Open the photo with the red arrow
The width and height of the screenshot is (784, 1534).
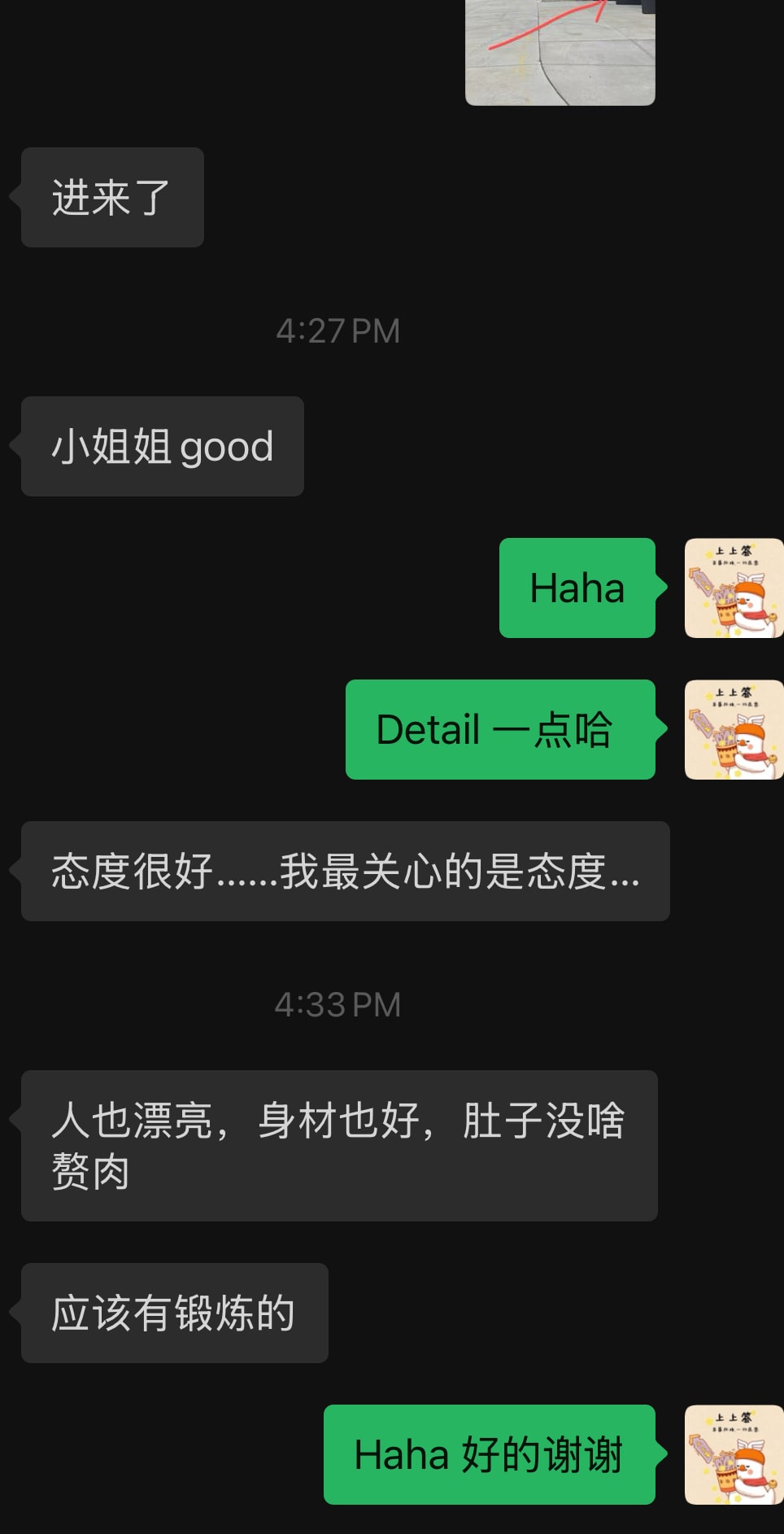coord(560,52)
